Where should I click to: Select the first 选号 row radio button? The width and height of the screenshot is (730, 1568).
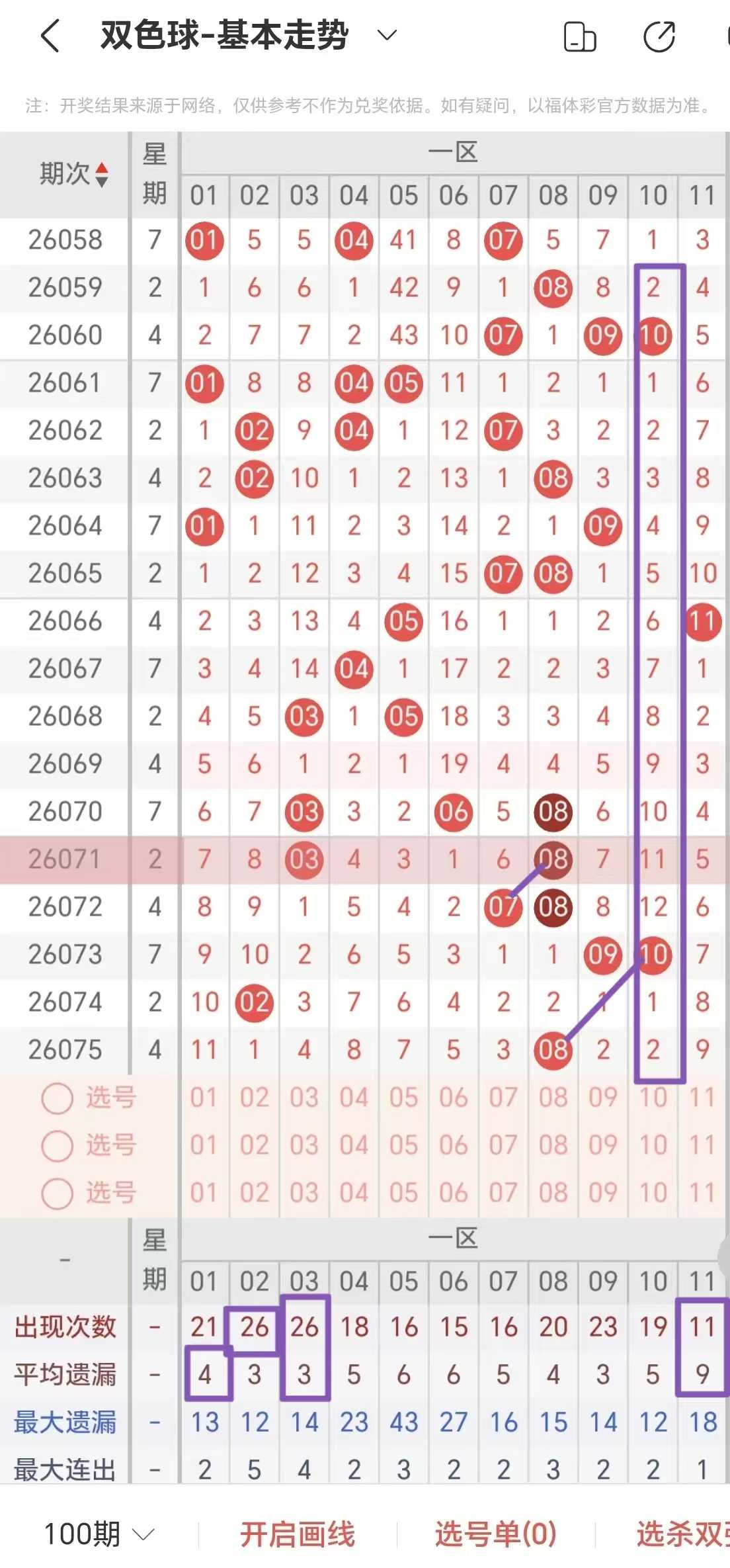pos(58,1098)
